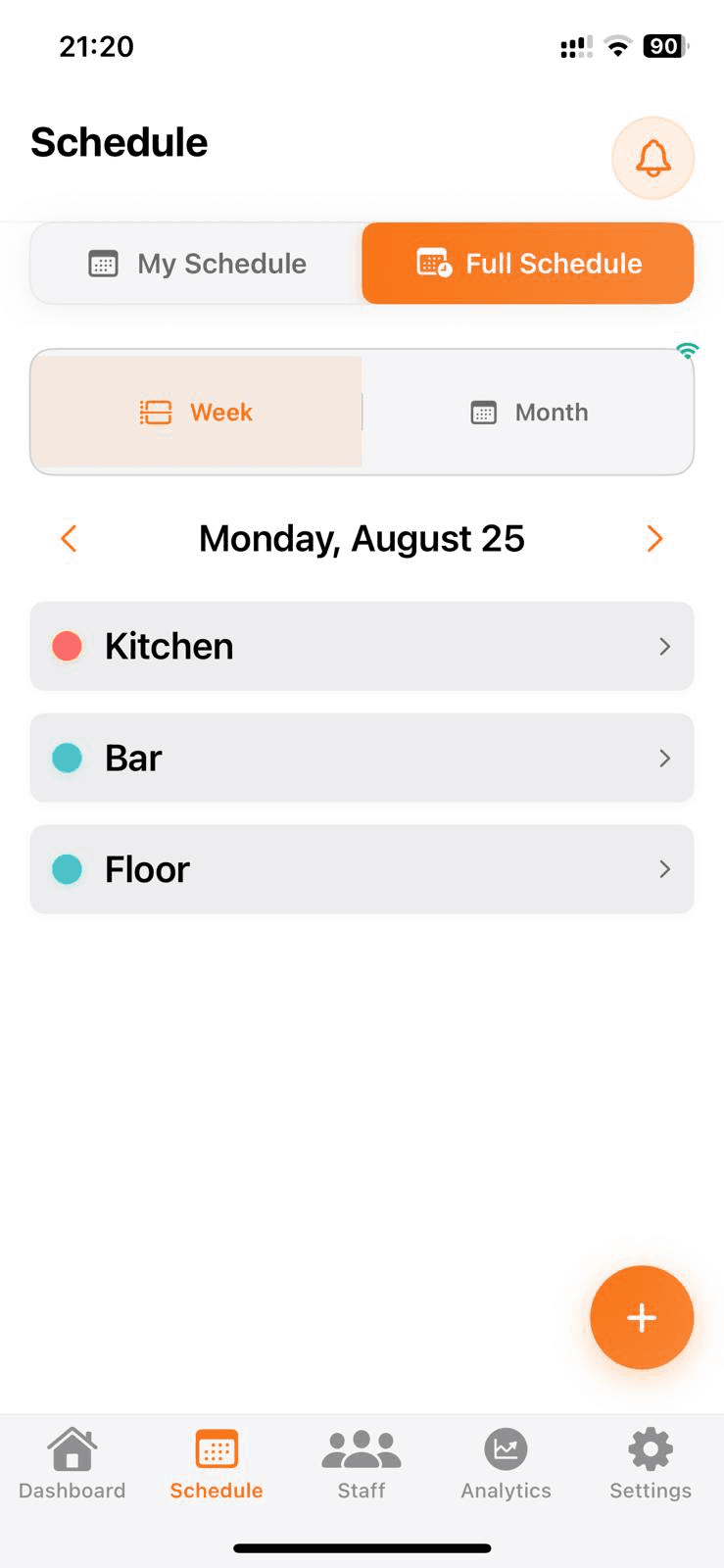Select the Full Schedule tab
This screenshot has width=724, height=1568.
(528, 264)
